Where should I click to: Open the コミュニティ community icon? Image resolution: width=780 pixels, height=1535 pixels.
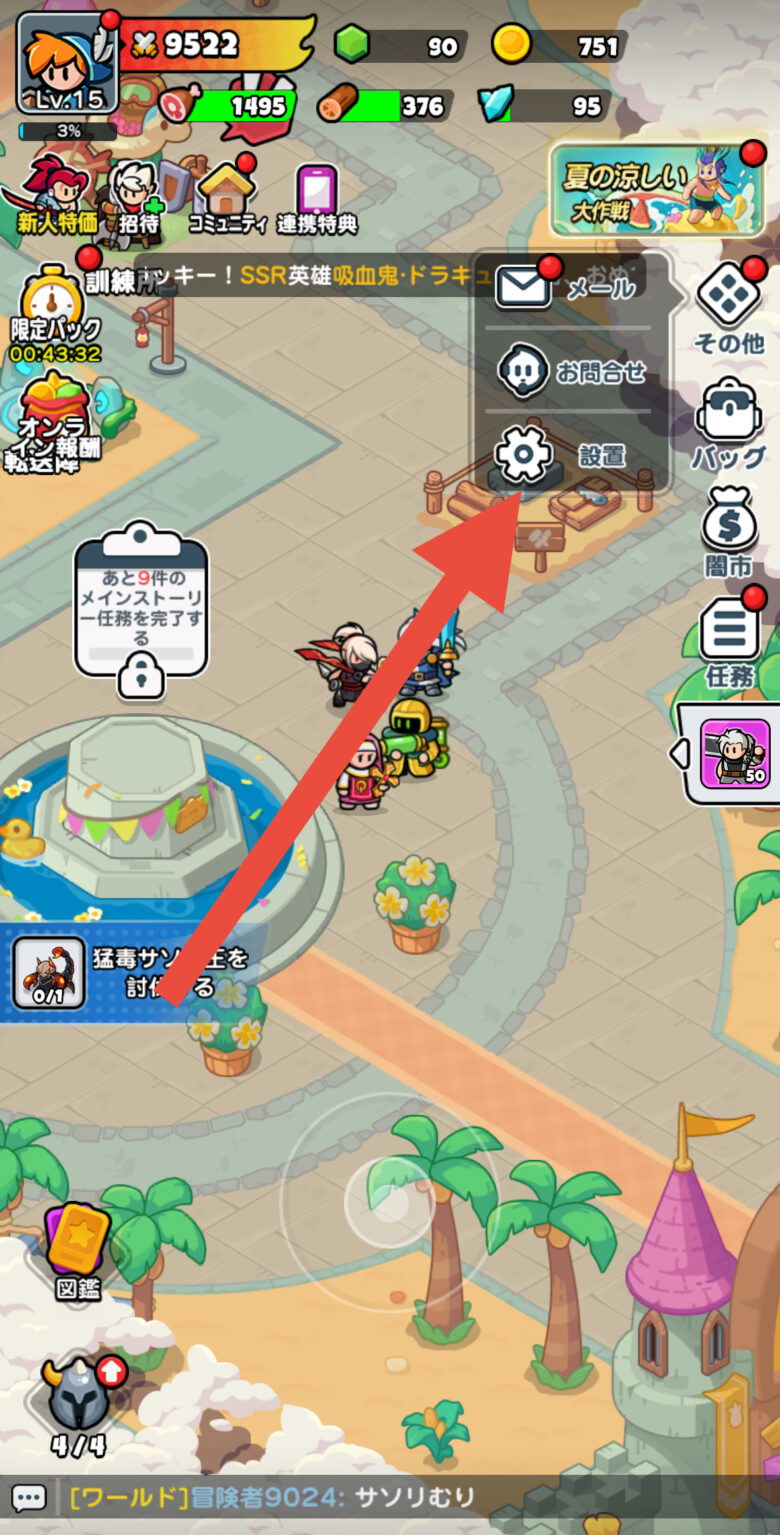coord(227,195)
